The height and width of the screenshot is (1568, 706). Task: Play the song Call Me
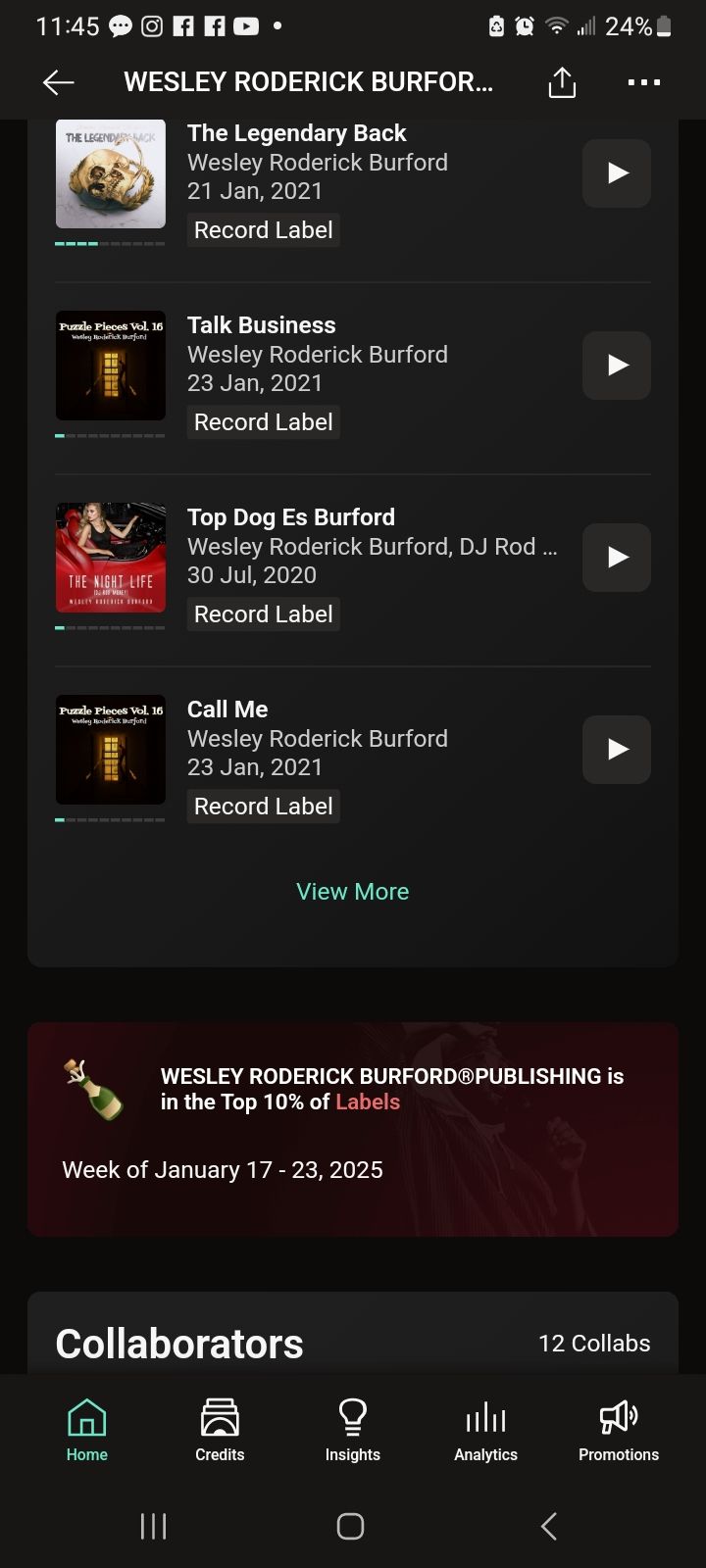(x=616, y=750)
